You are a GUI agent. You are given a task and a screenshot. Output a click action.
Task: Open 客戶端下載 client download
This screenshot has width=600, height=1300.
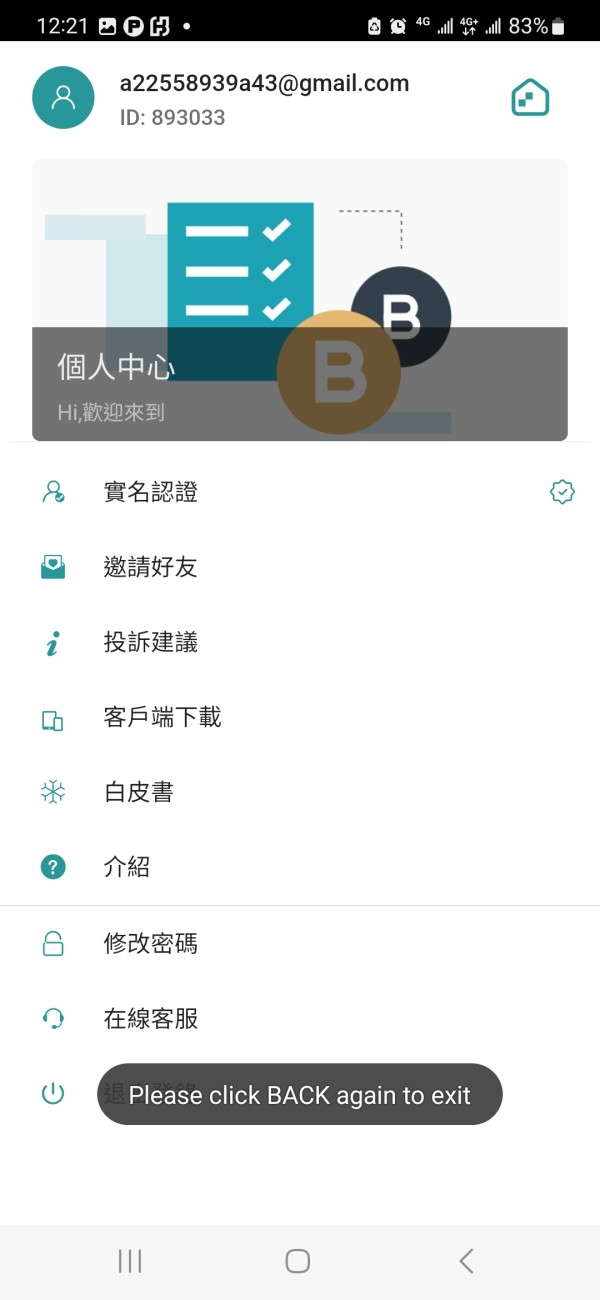click(x=300, y=717)
